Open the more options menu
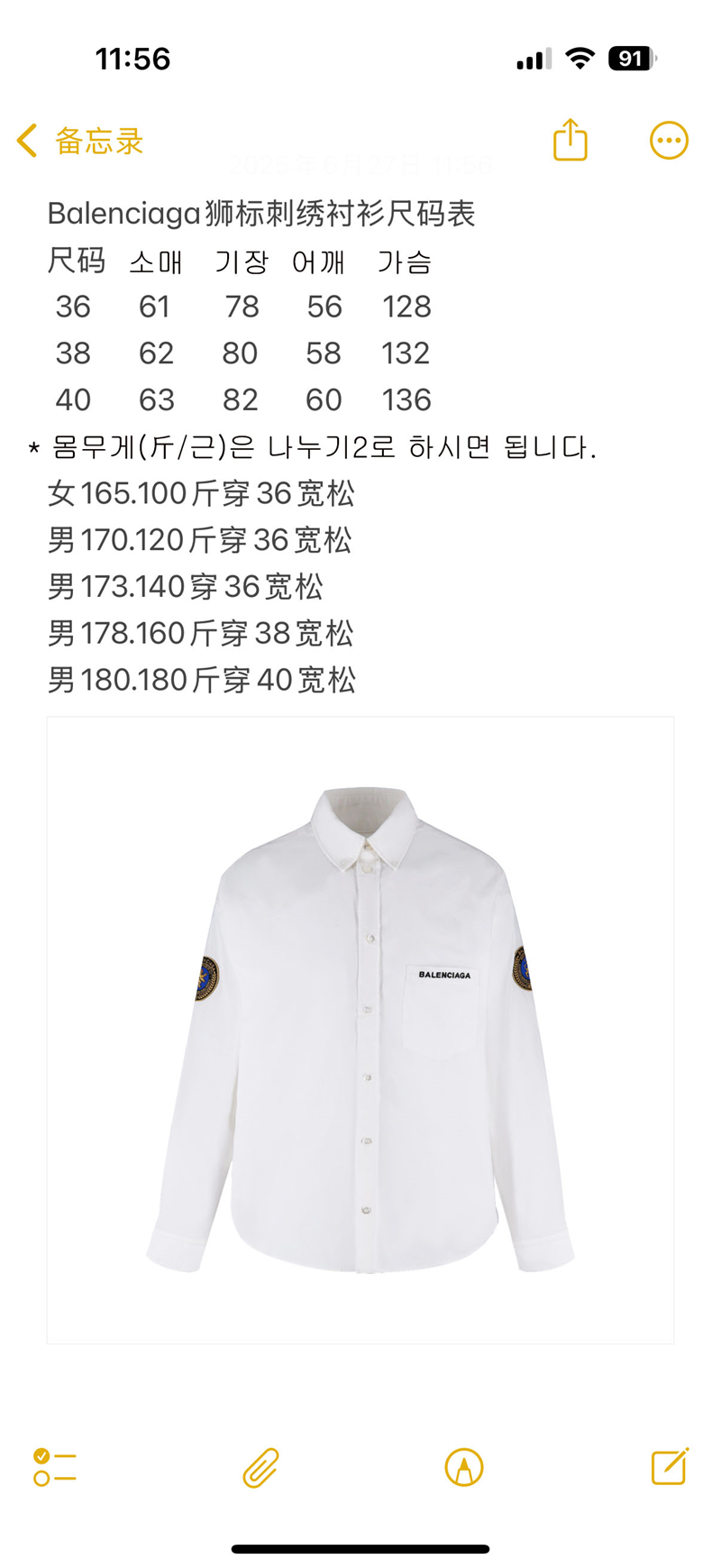The image size is (721, 1568). (669, 141)
